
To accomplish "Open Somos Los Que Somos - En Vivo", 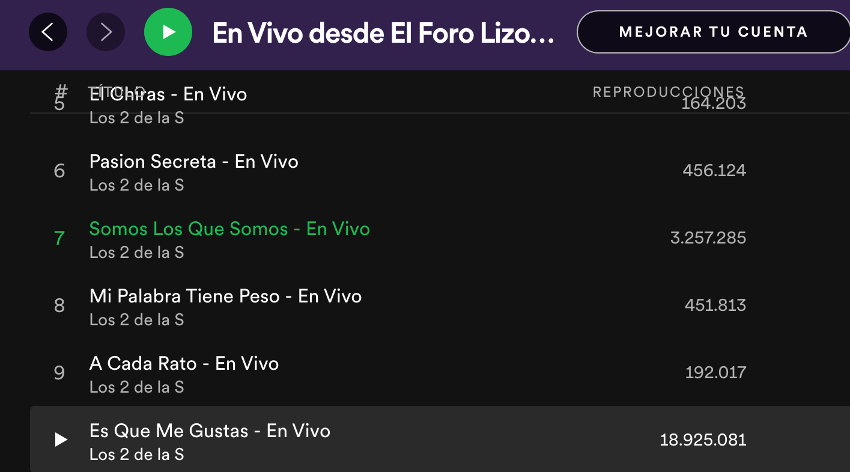I will (229, 229).
